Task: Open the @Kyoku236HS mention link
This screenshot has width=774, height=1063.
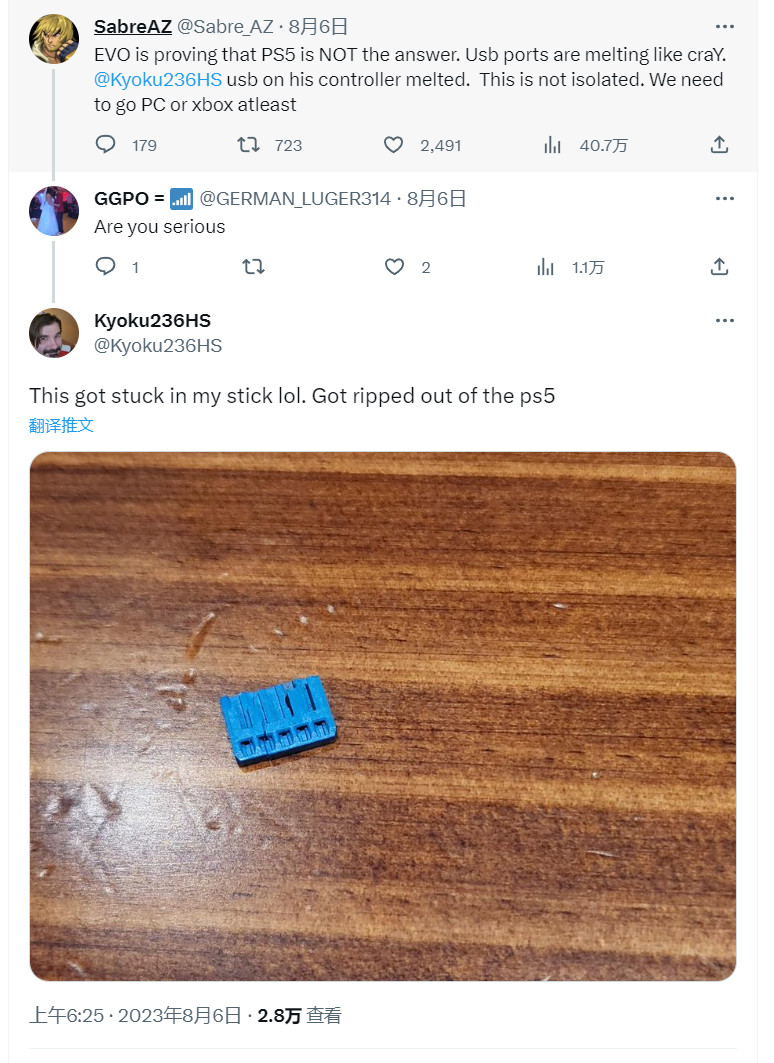Action: 158,79
